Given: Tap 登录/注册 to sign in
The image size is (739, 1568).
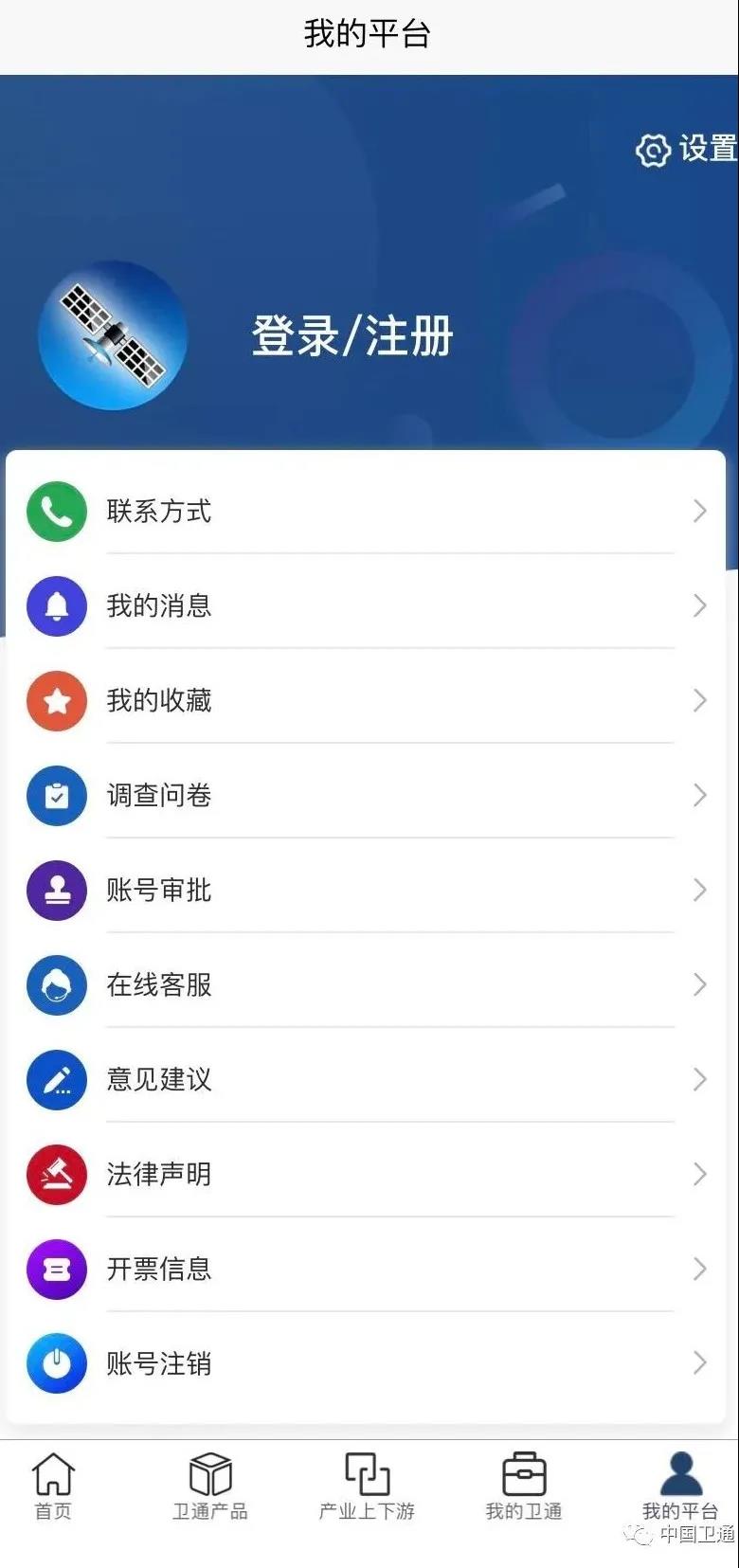Looking at the screenshot, I should tap(352, 336).
